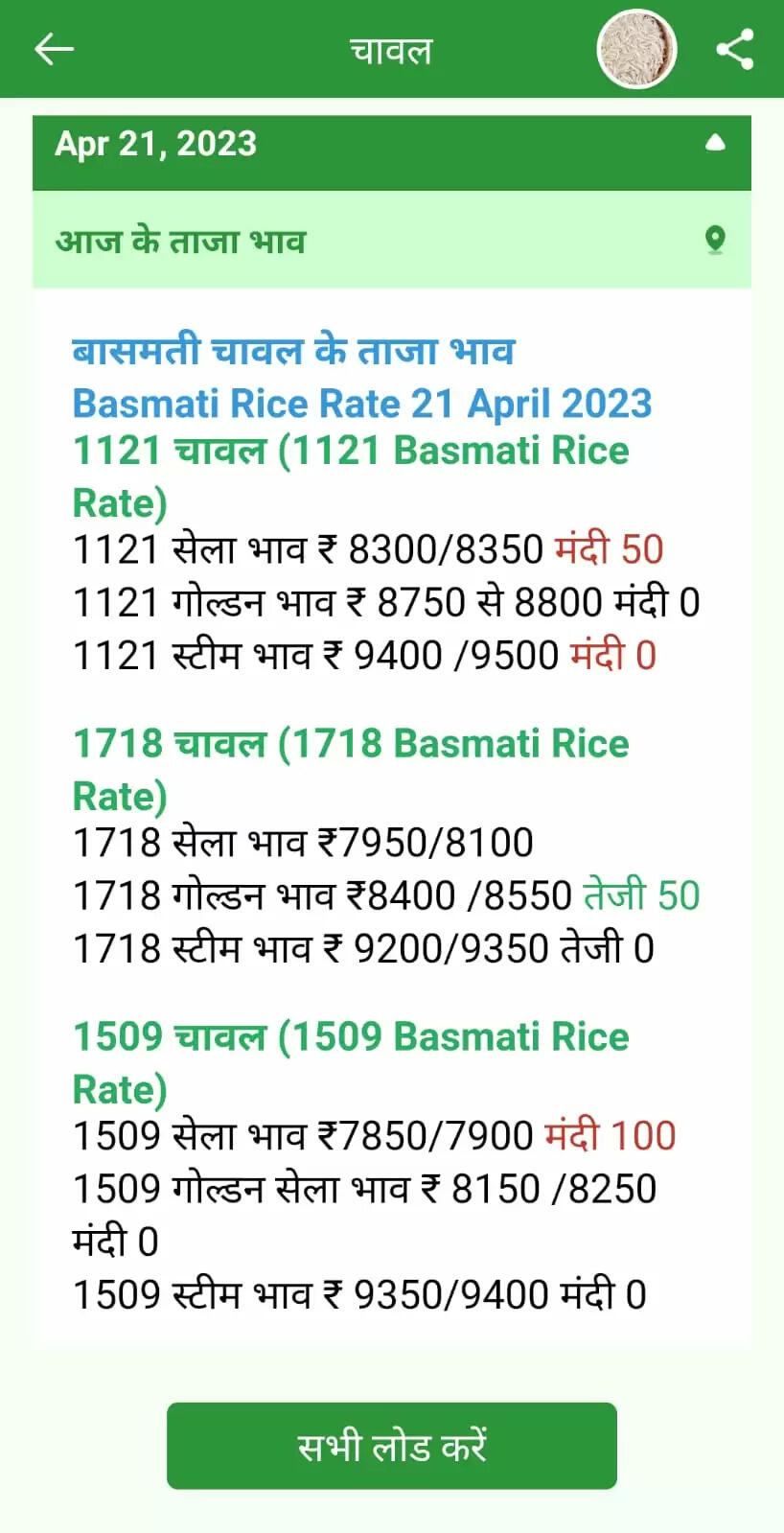Go back using the top-left arrow

54,49
